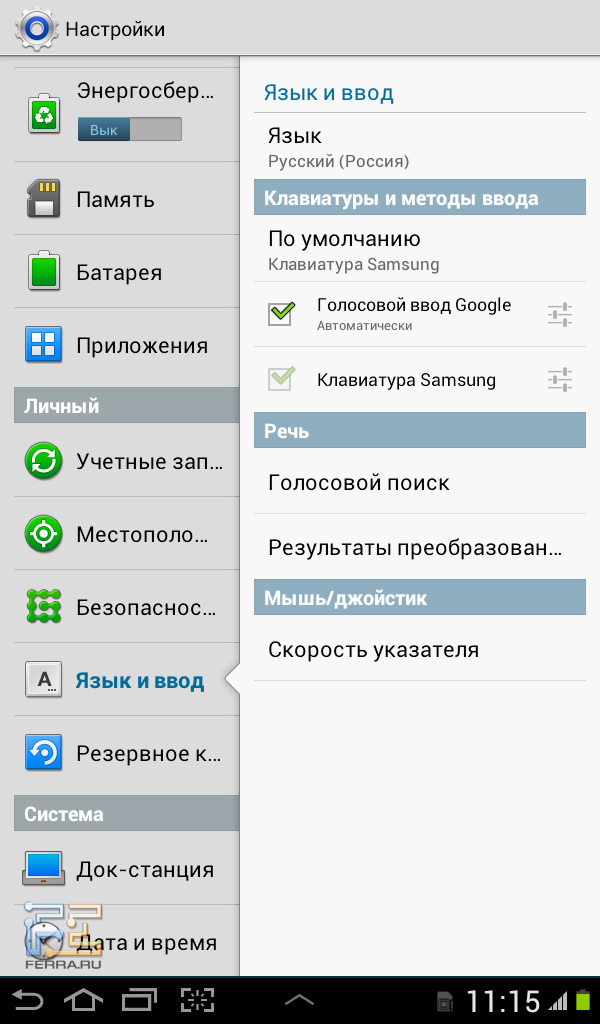Tap the home navigation button
The height and width of the screenshot is (1024, 600).
click(84, 999)
